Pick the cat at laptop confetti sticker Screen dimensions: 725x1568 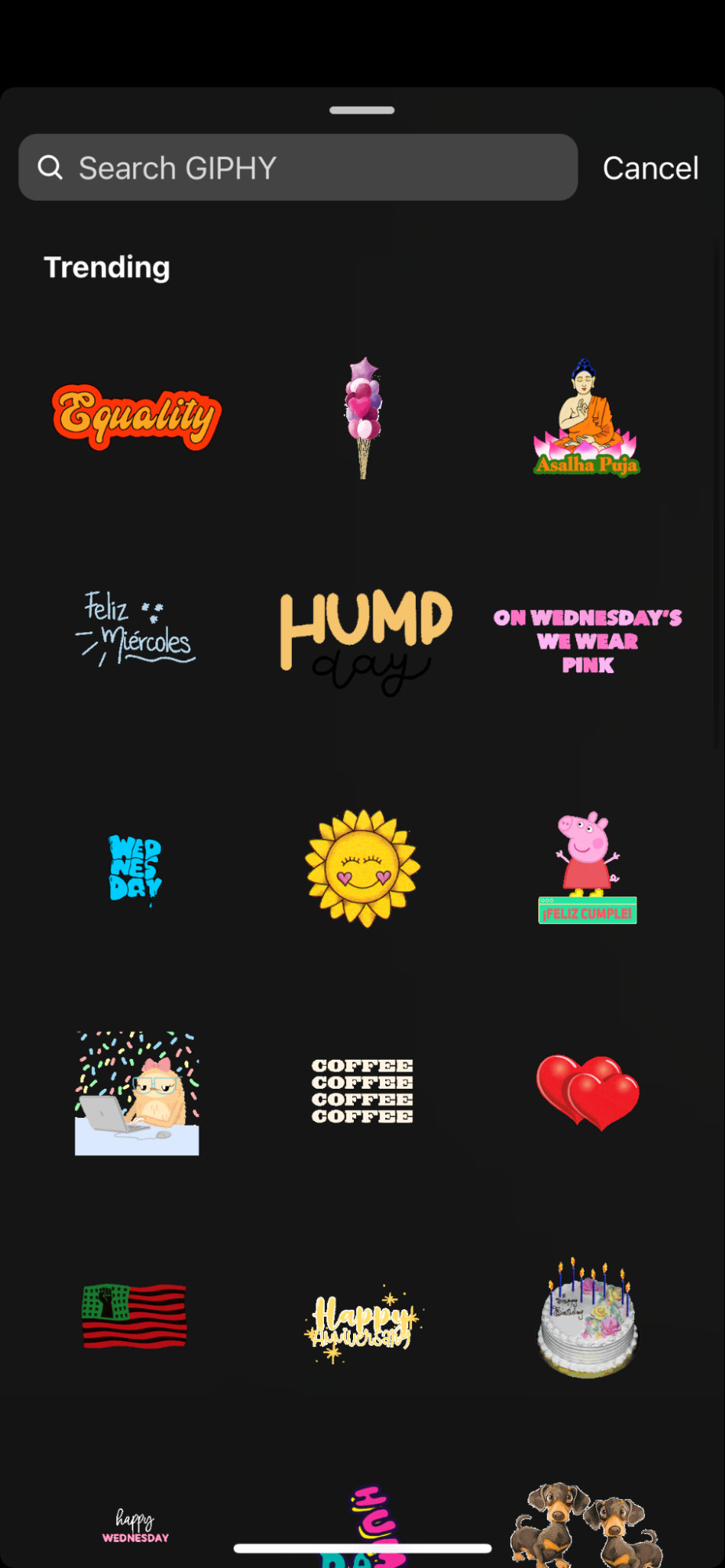pos(137,1093)
